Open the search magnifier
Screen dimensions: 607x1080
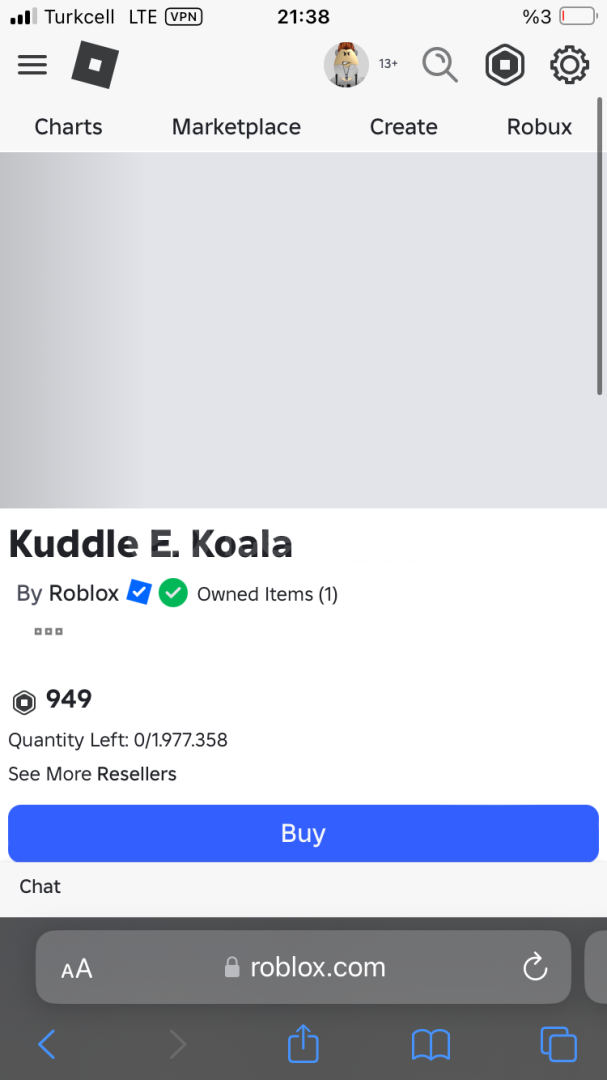[439, 65]
